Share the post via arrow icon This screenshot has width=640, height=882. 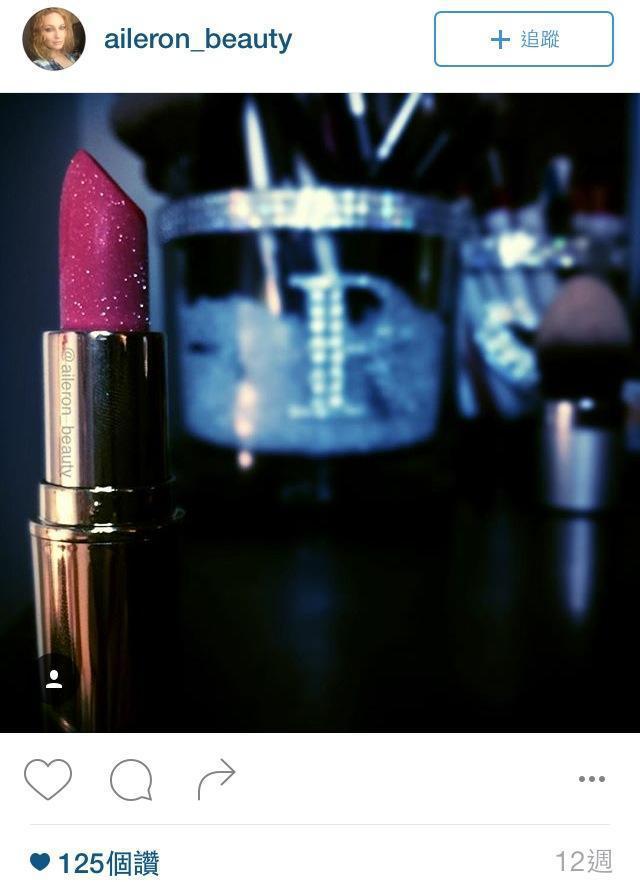tap(216, 779)
